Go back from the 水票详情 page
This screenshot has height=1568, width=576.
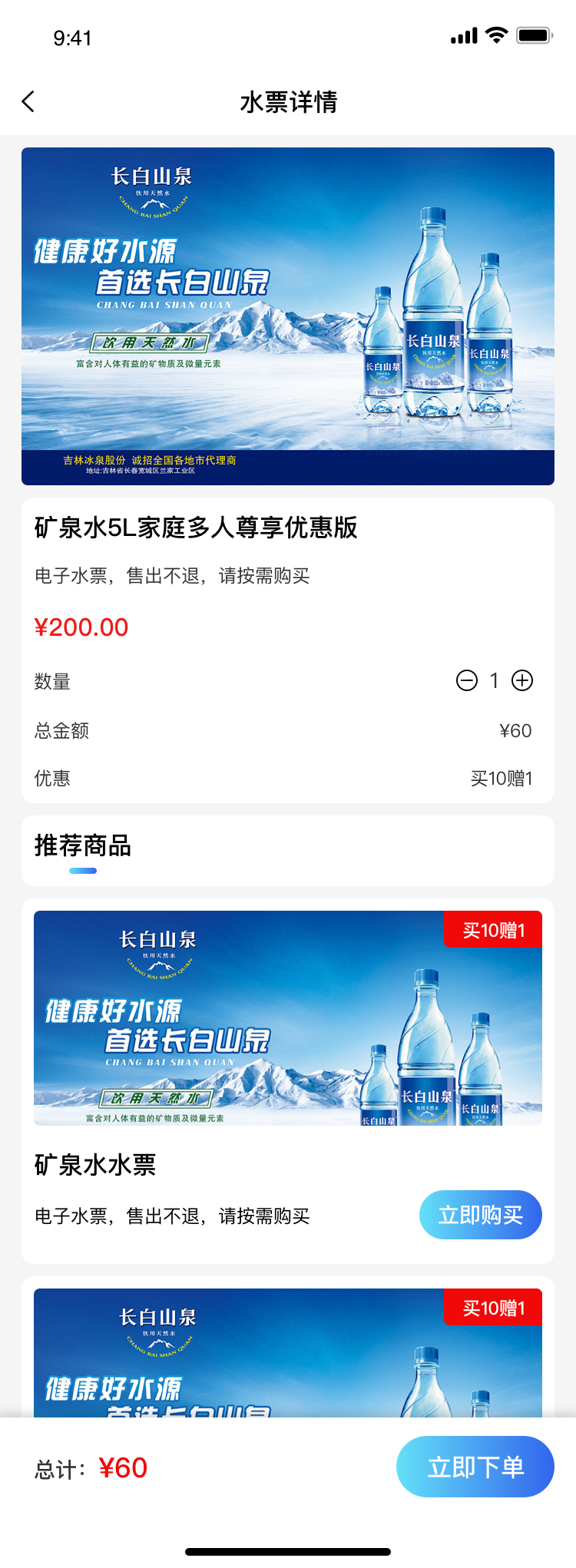pos(28,101)
